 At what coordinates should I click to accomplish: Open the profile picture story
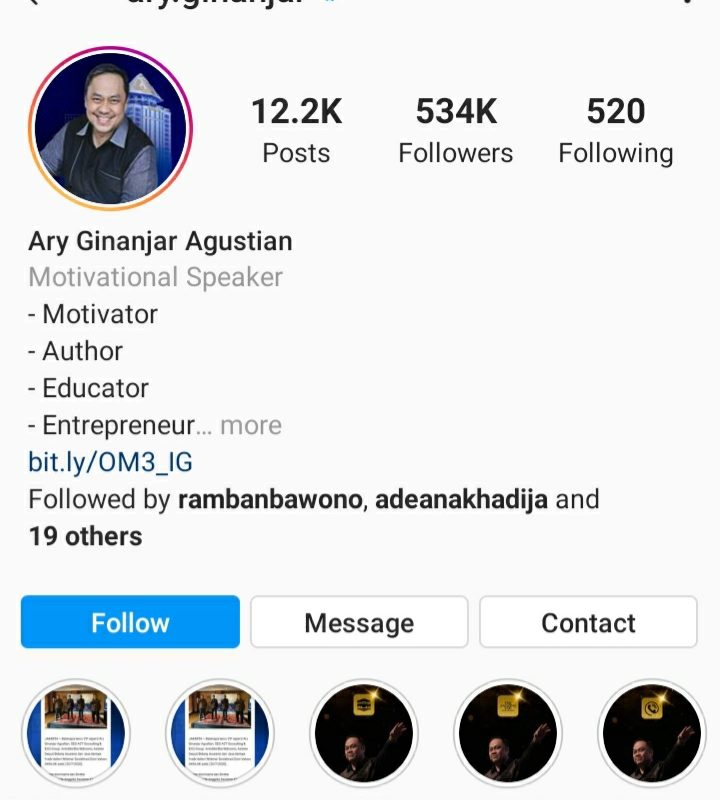coord(111,129)
